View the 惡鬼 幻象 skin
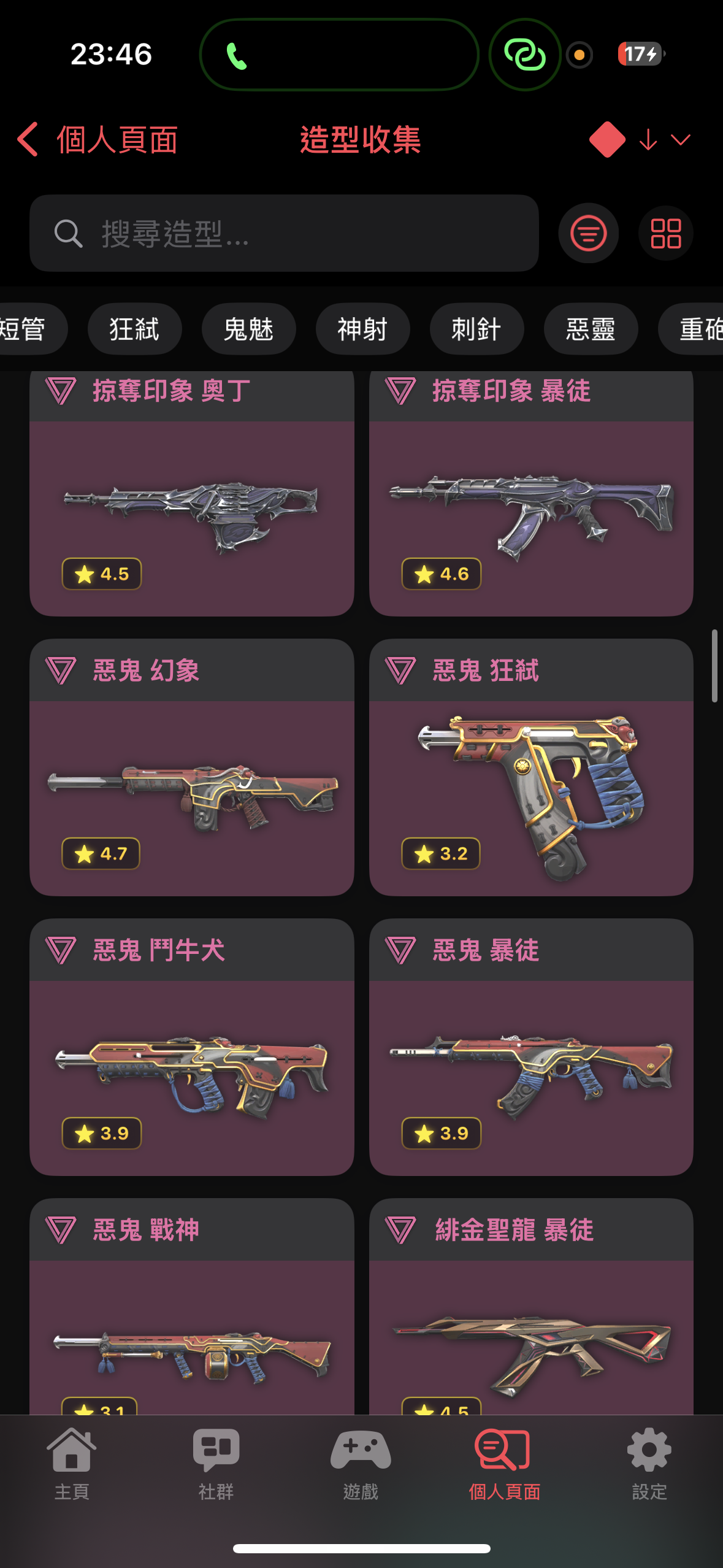The width and height of the screenshot is (723, 1568). click(192, 767)
